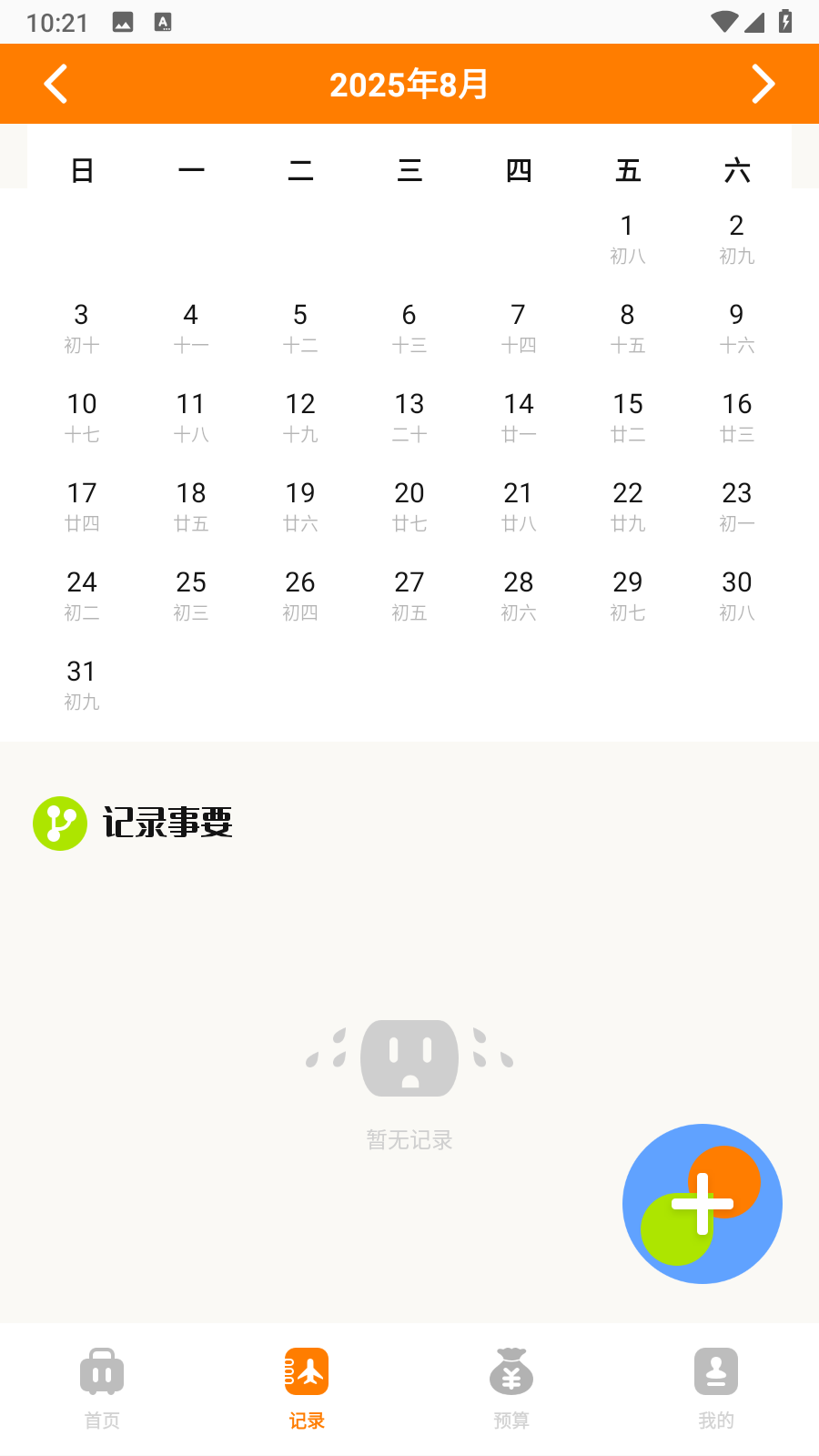
Task: Go to the next month
Action: [x=763, y=85]
